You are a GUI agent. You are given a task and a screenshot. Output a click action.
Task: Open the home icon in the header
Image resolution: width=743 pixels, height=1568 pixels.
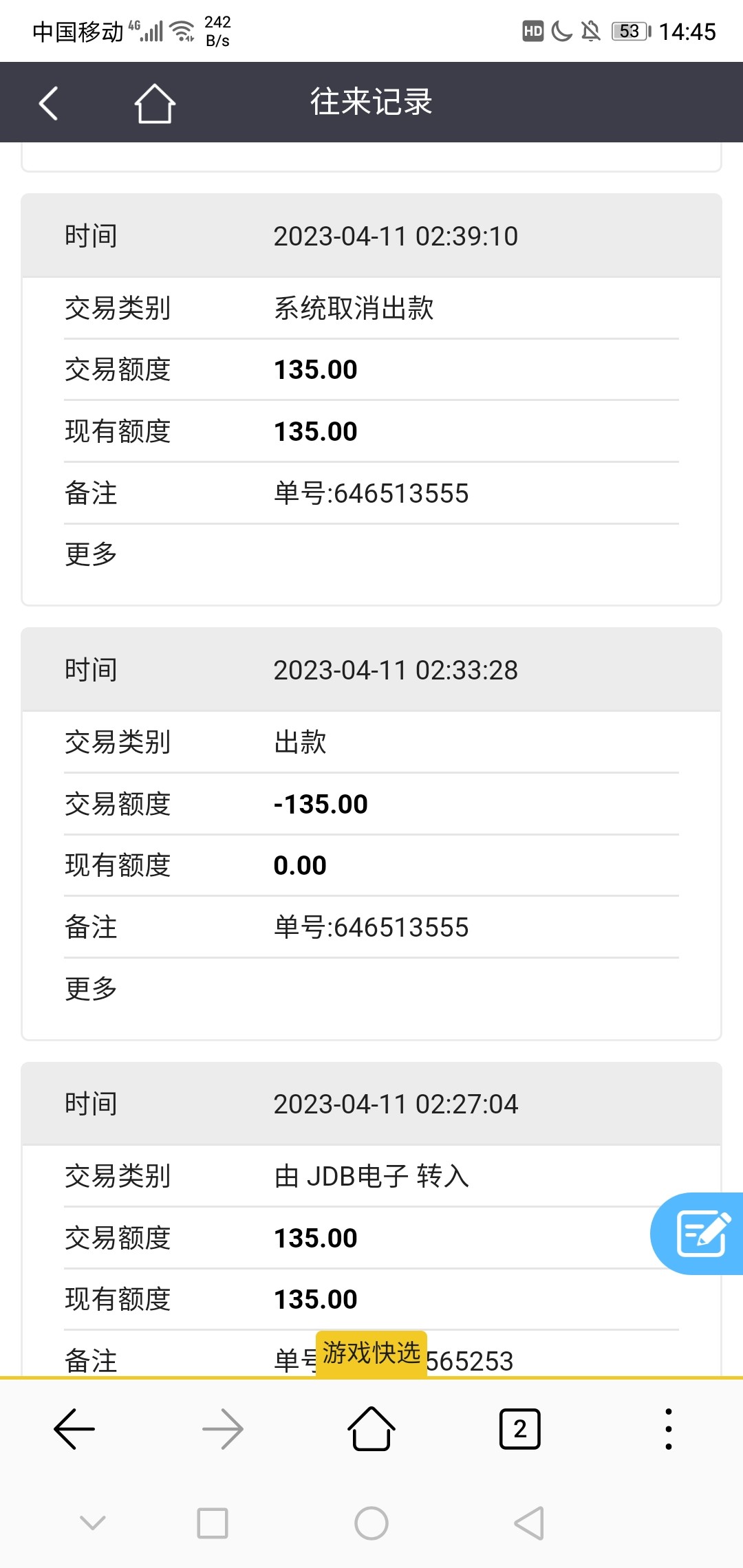[154, 103]
